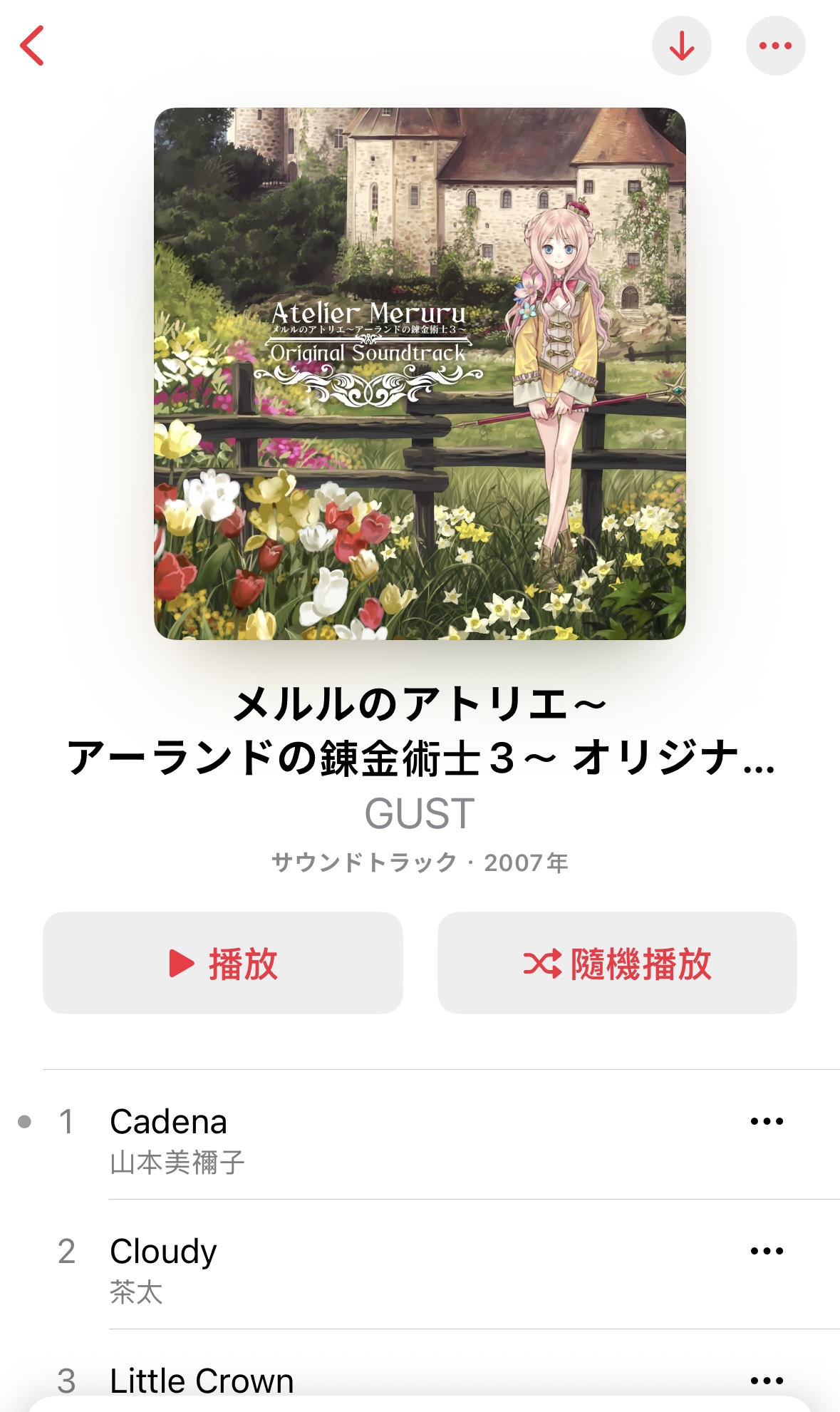840x1412 pixels.
Task: Play track 1 Cadena
Action: pos(420,1135)
